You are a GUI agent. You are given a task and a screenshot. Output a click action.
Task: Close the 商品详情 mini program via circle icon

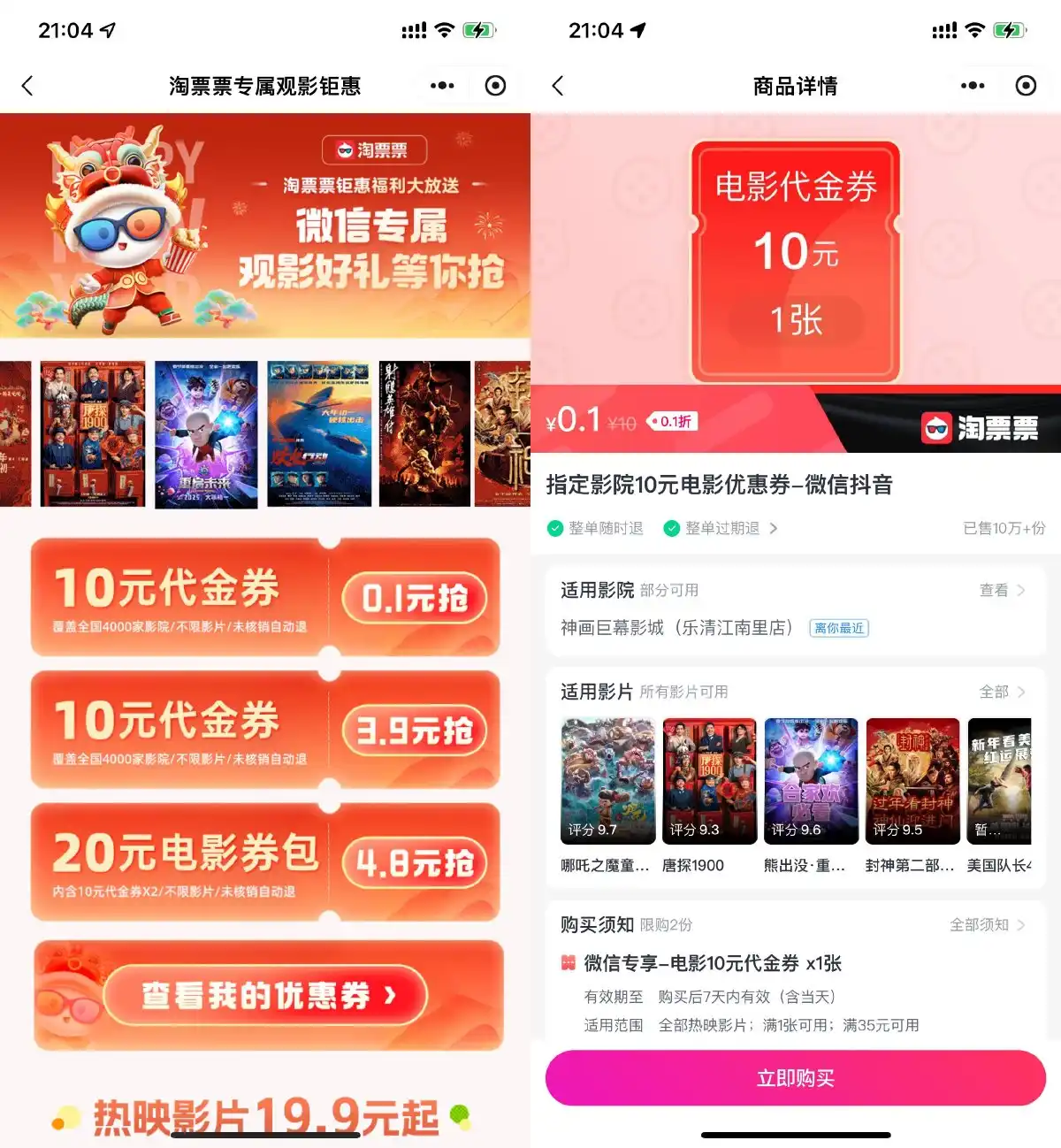coord(1026,86)
